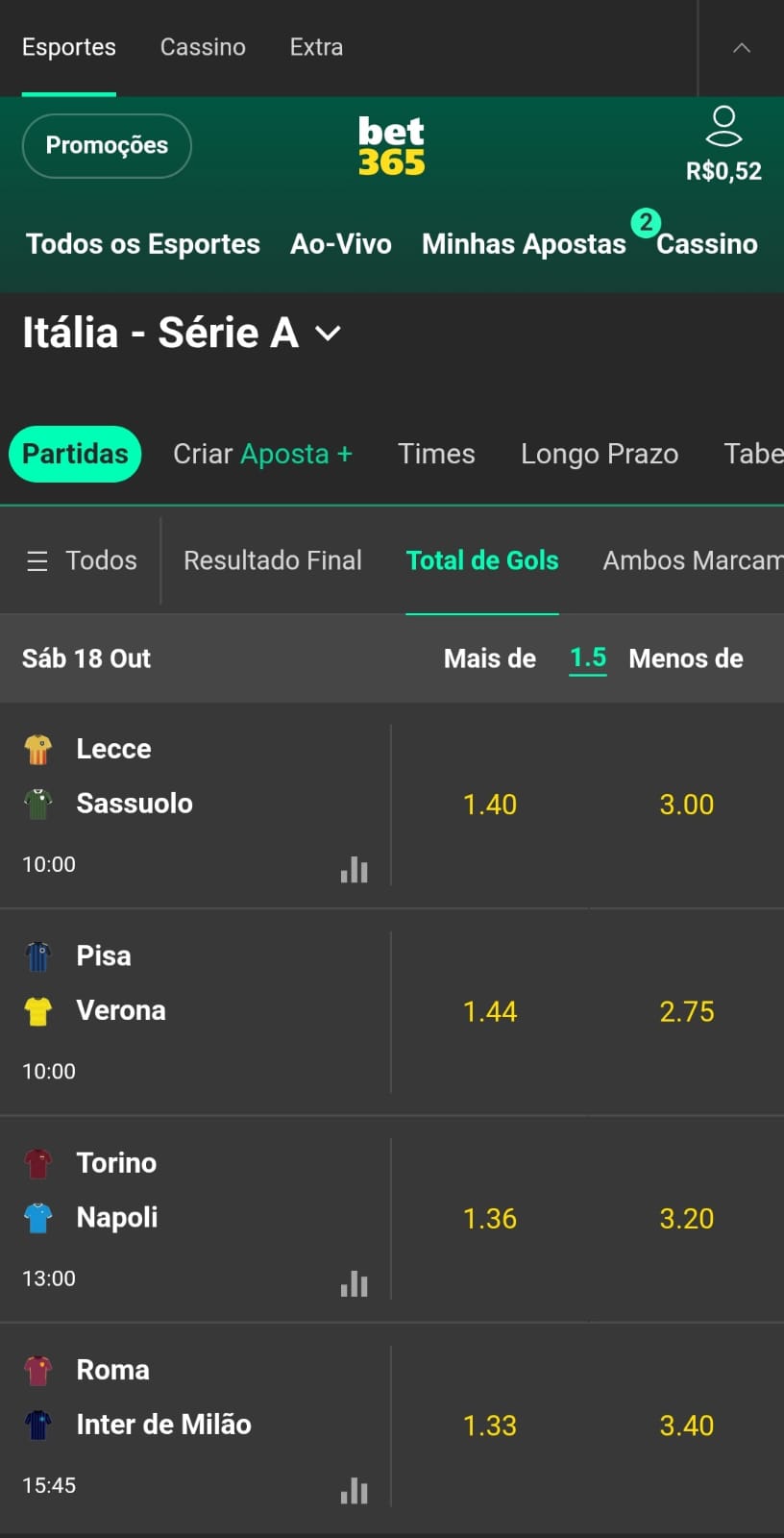Select 1.40 Mais de odds for Lecce match
Image resolution: width=784 pixels, height=1538 pixels.
coord(490,805)
